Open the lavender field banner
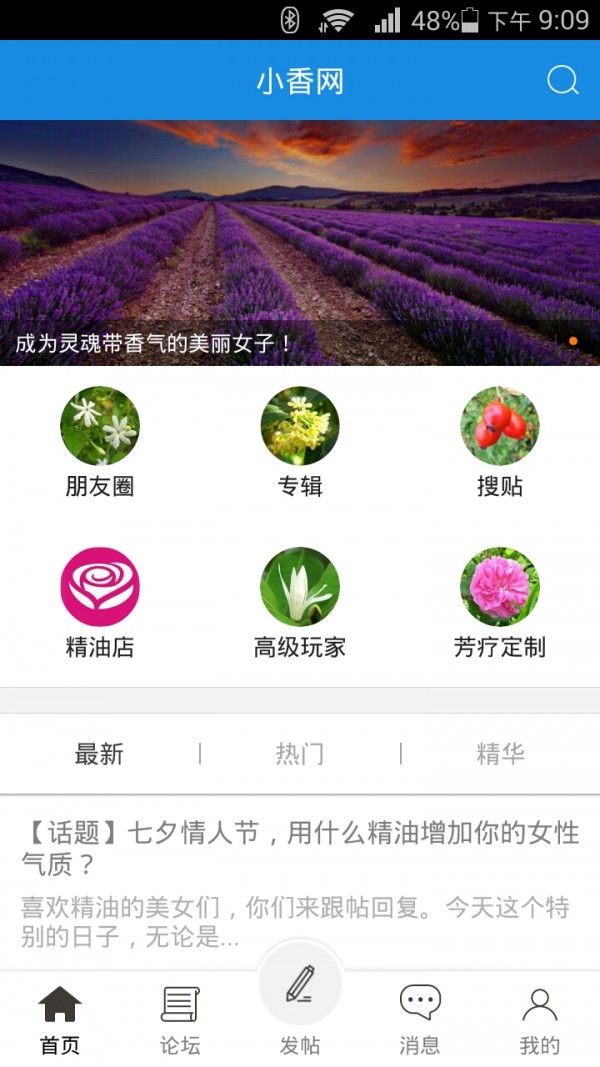Screen dimensions: 600x1067 (x=300, y=242)
